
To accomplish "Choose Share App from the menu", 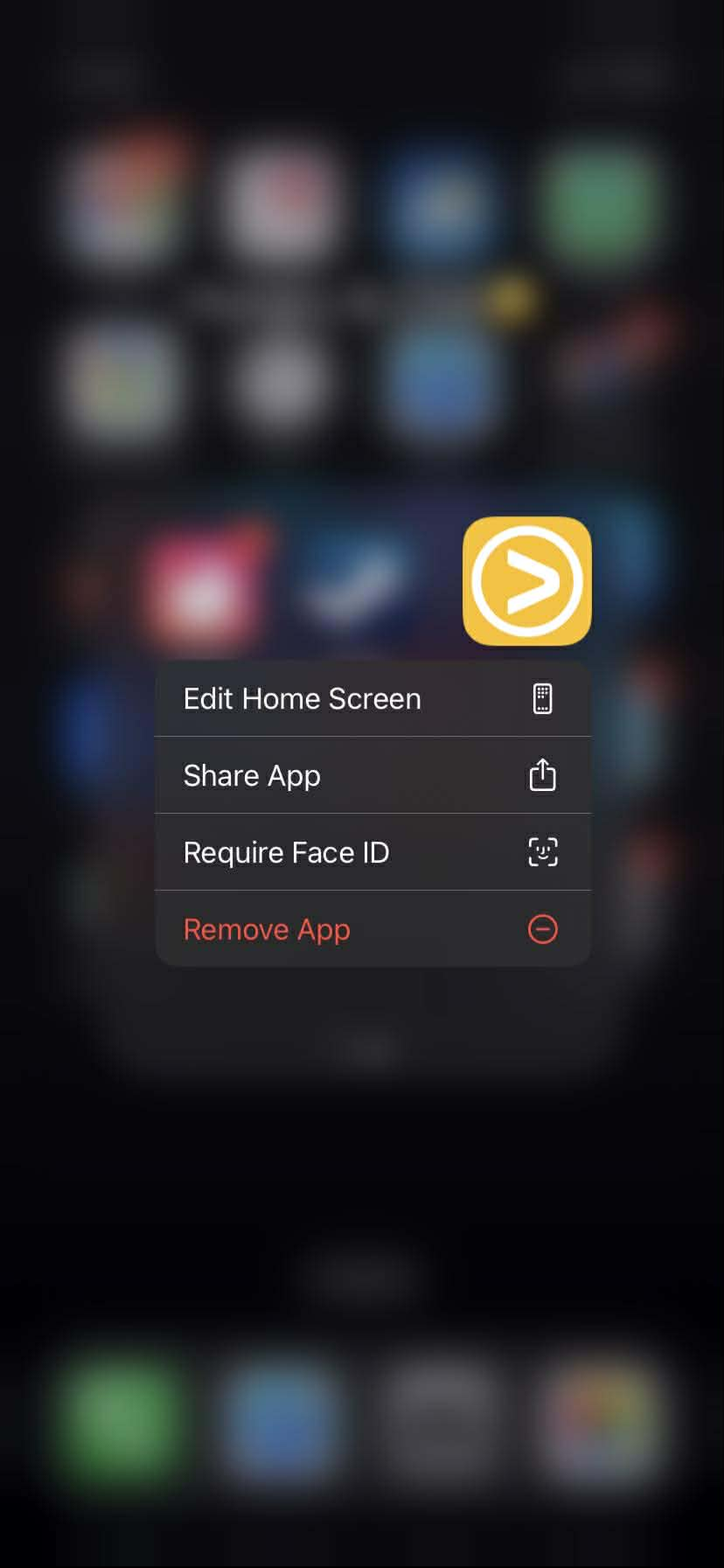I will (372, 775).
